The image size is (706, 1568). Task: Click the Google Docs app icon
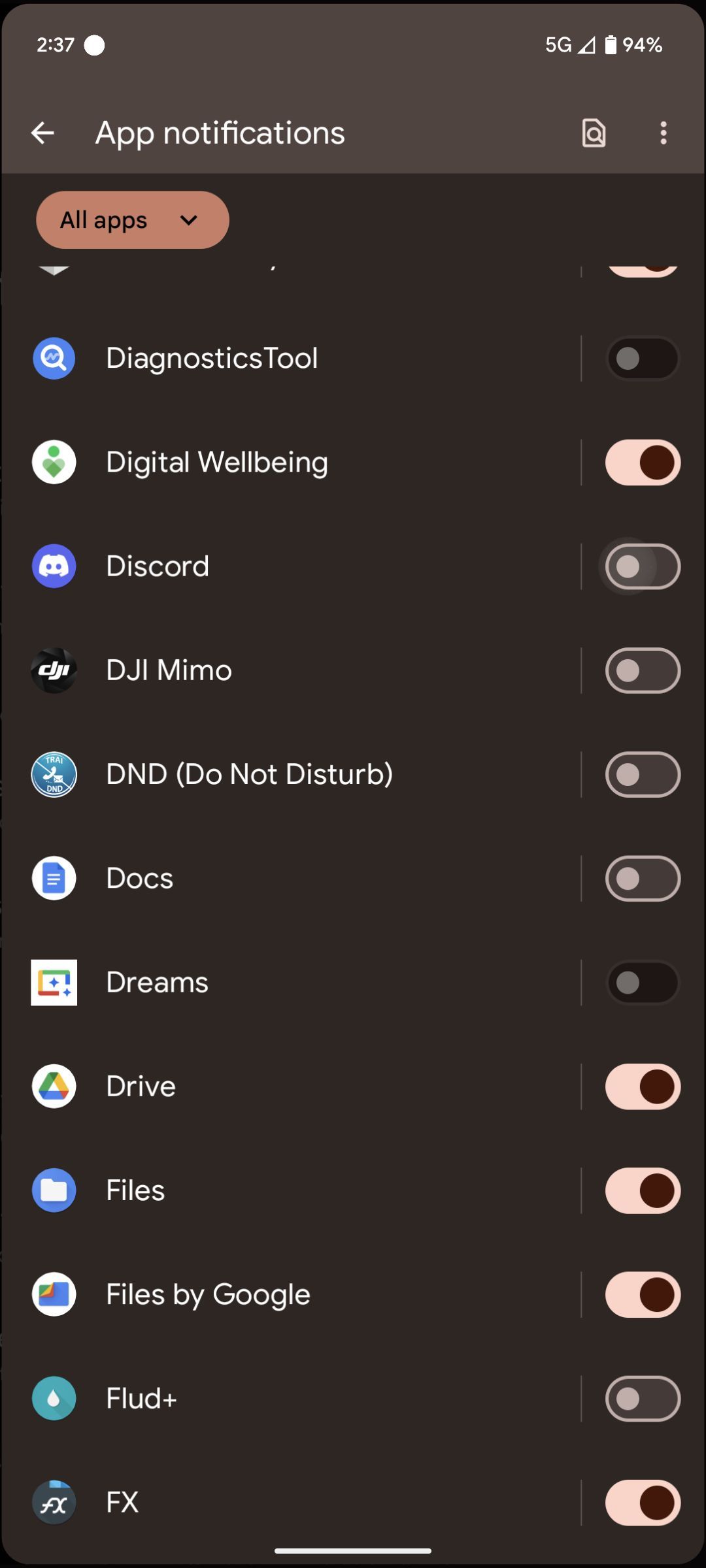click(54, 878)
